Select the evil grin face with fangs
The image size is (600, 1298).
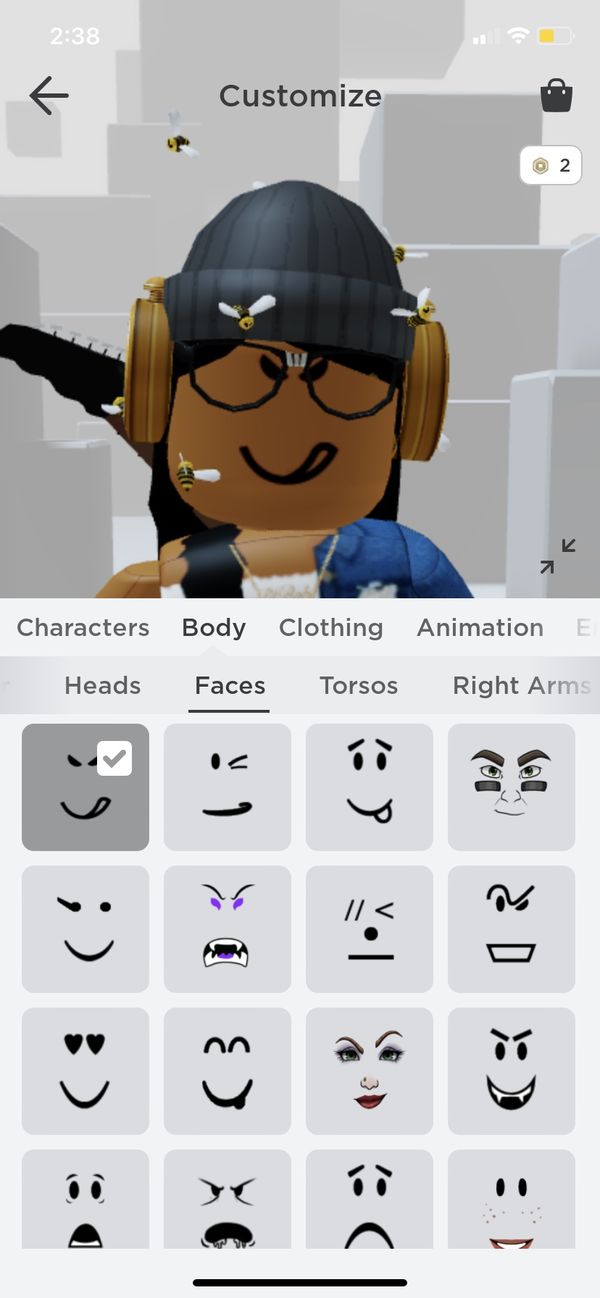click(x=512, y=1071)
